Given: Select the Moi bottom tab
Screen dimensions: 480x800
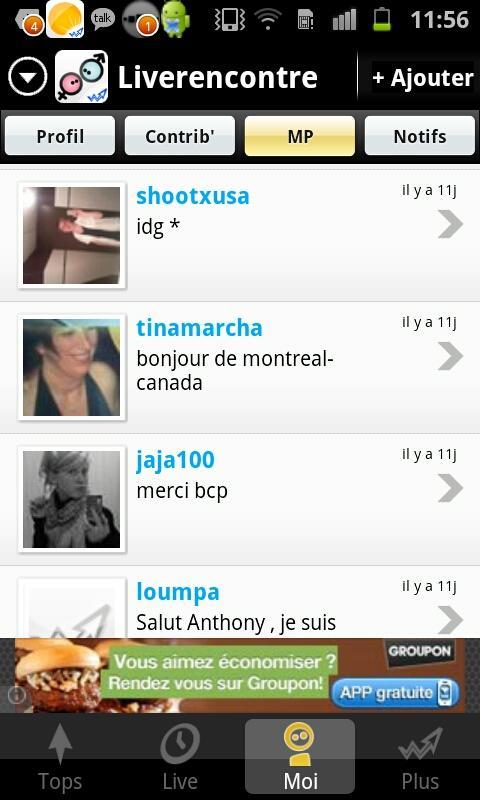Looking at the screenshot, I should 300,759.
